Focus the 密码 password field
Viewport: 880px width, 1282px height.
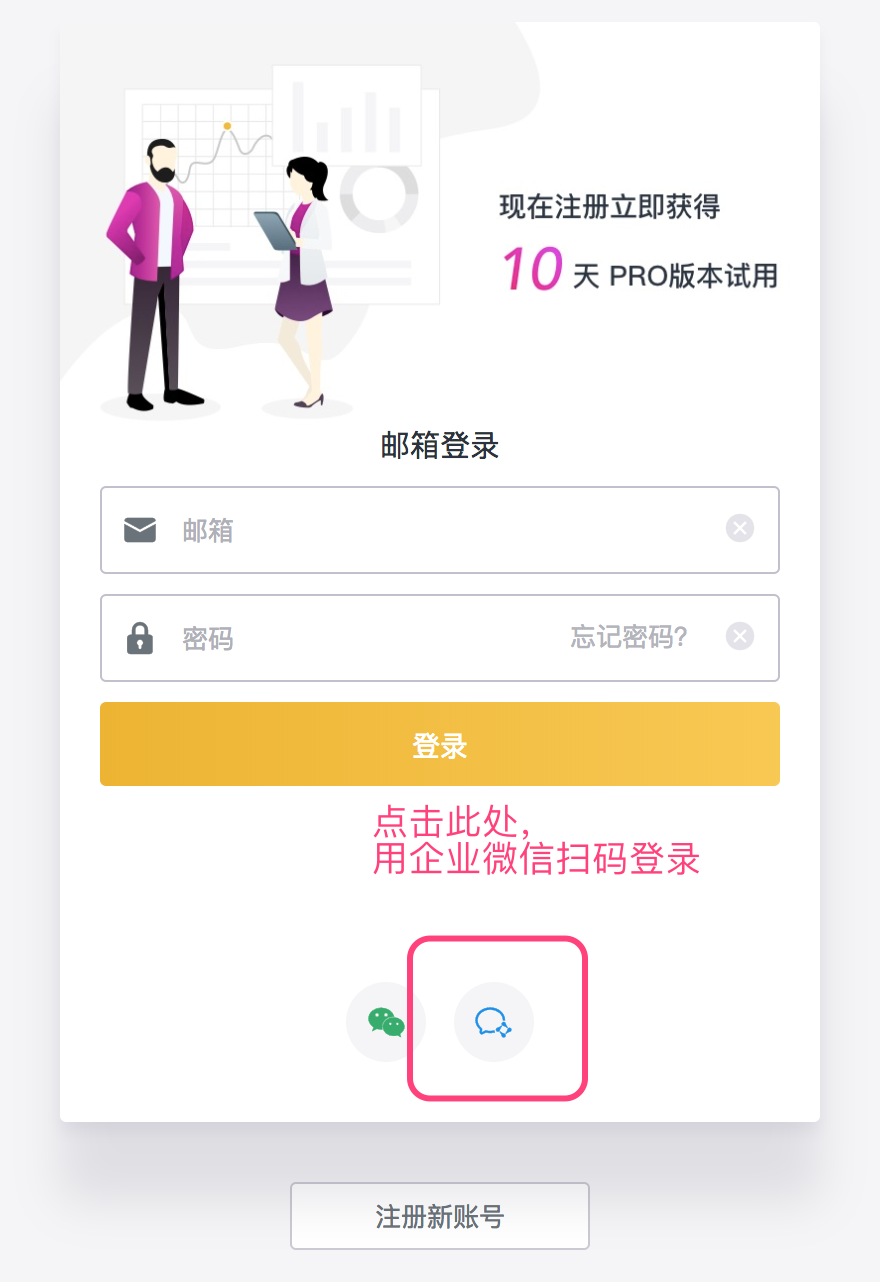[x=439, y=638]
